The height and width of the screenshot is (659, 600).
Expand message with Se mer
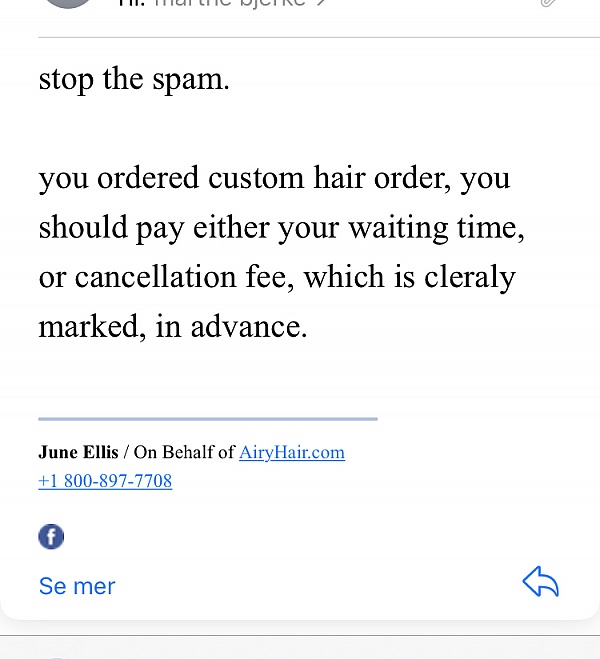77,586
